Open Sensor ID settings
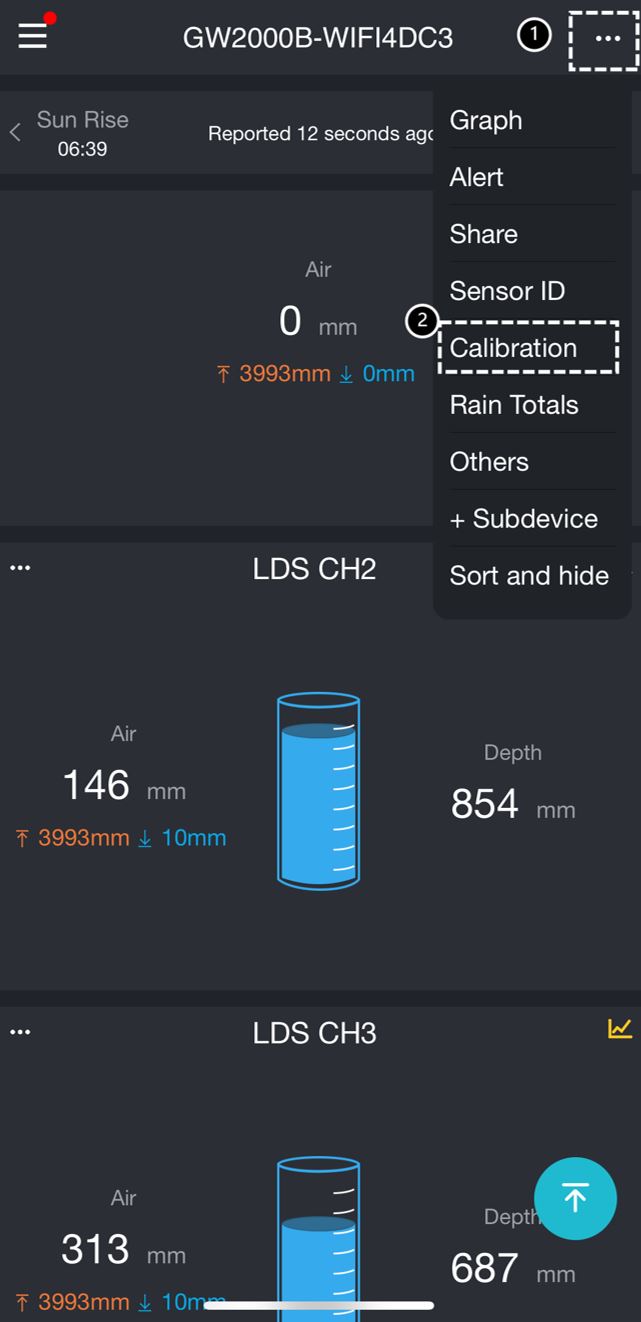641x1322 pixels. click(x=507, y=291)
